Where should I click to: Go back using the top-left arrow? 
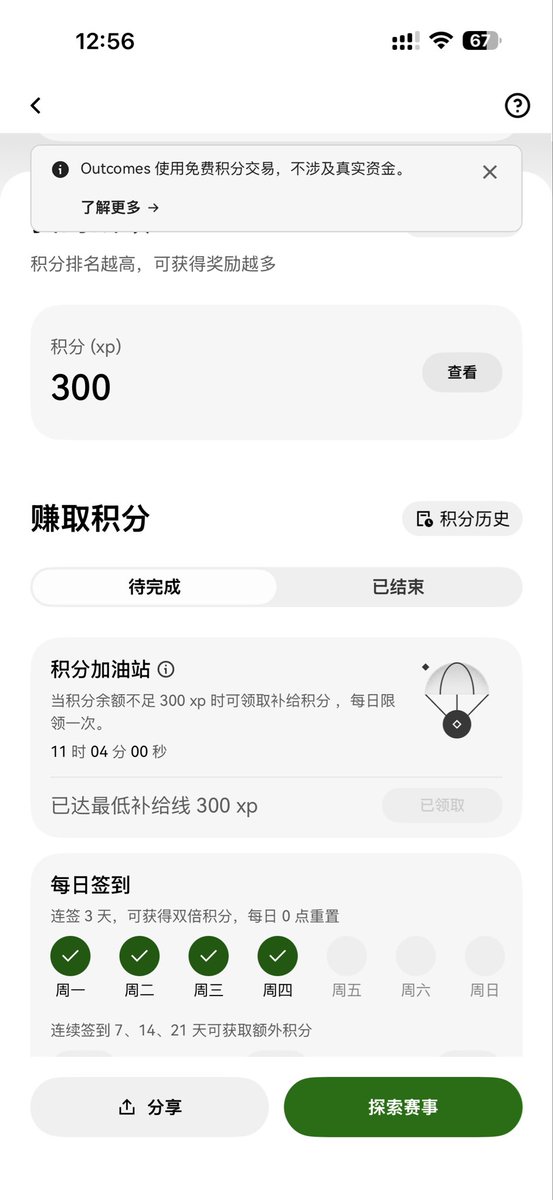coord(36,105)
